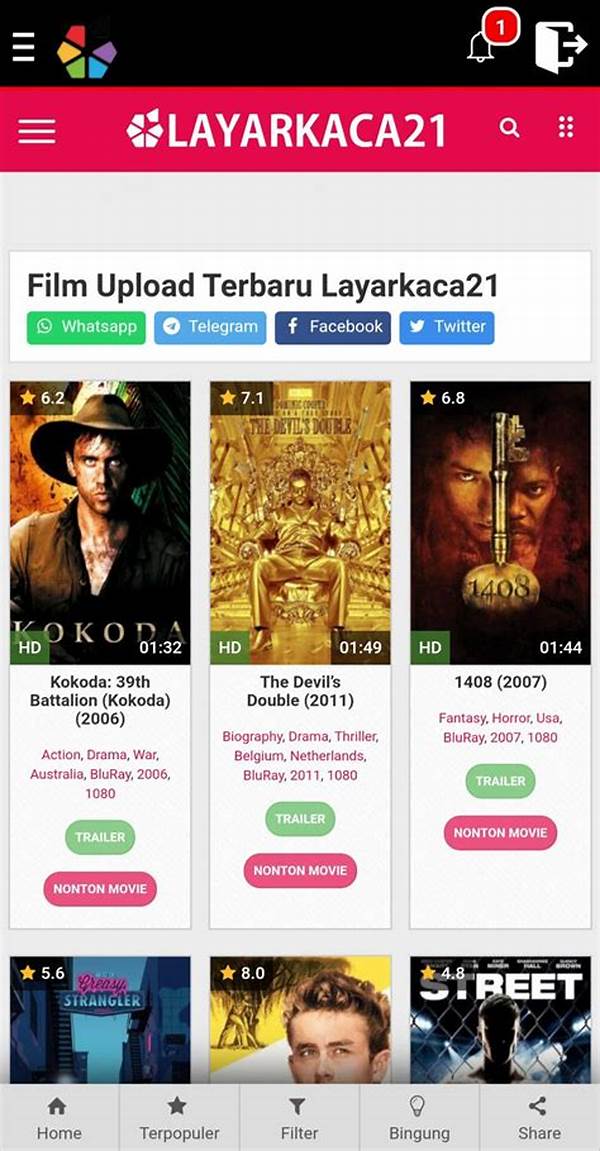
Task: Watch the trailer for Kokoda
Action: click(x=100, y=837)
